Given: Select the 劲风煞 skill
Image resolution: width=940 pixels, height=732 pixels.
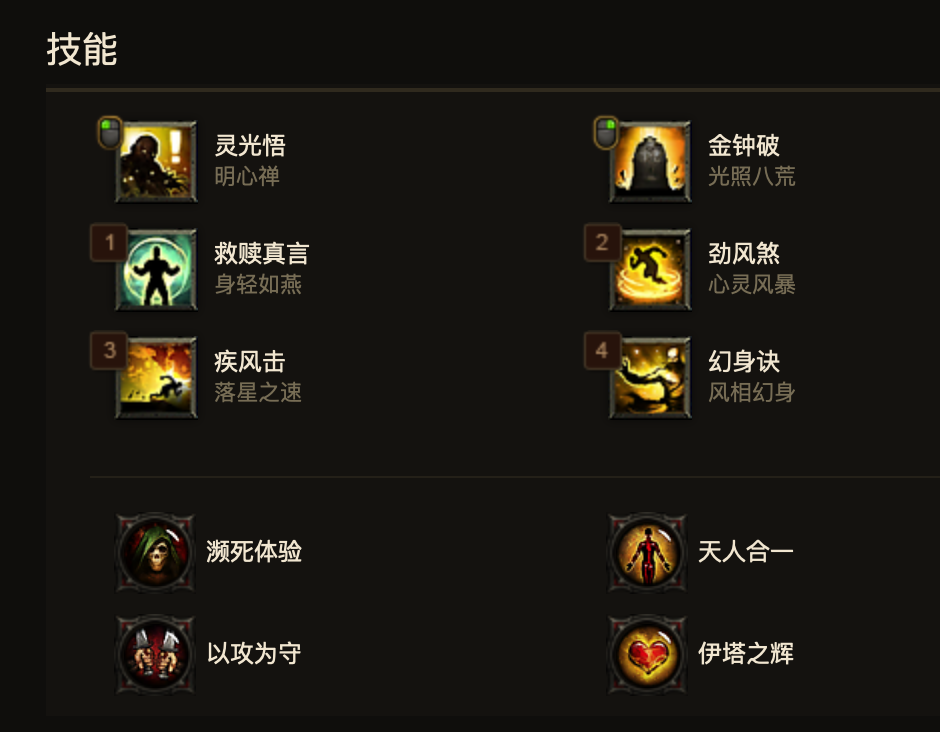Looking at the screenshot, I should coord(651,270).
